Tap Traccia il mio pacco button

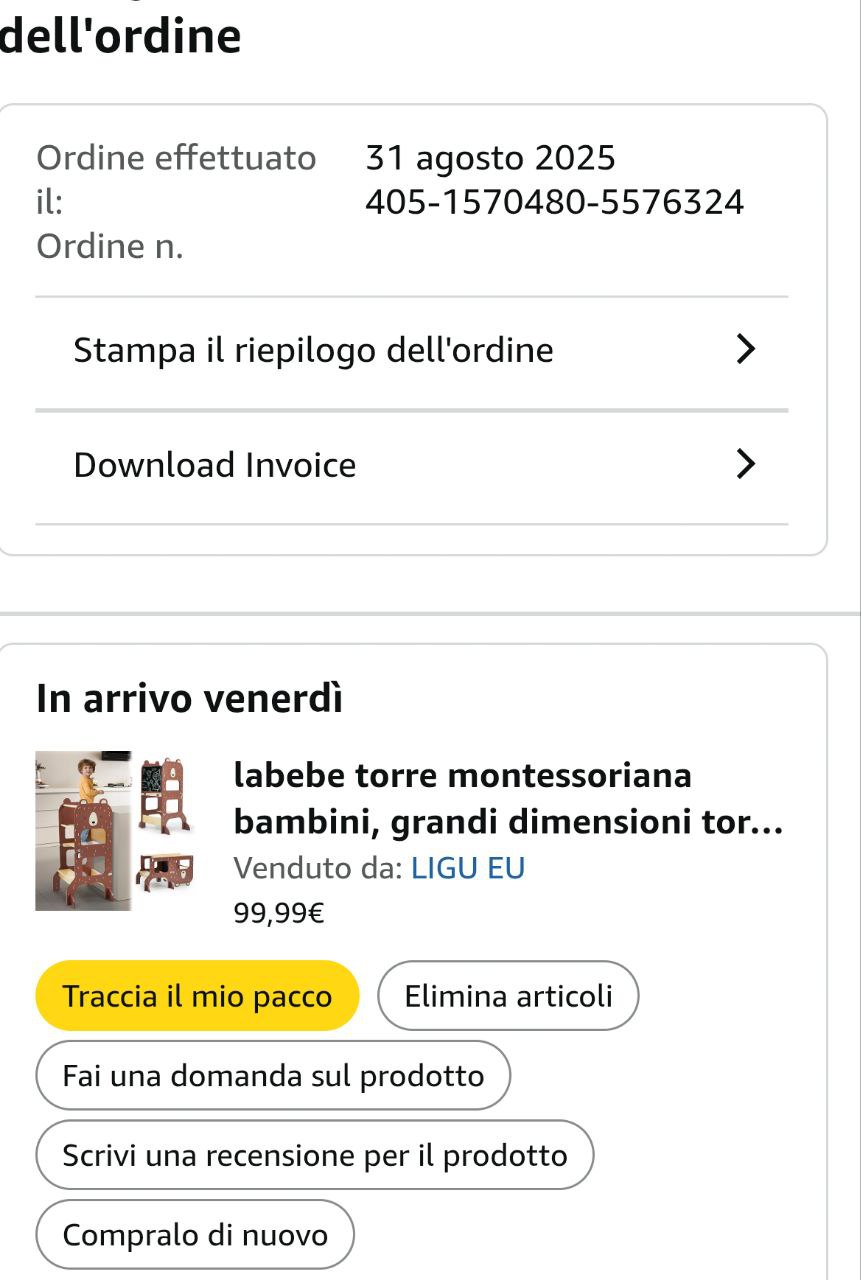tap(197, 996)
